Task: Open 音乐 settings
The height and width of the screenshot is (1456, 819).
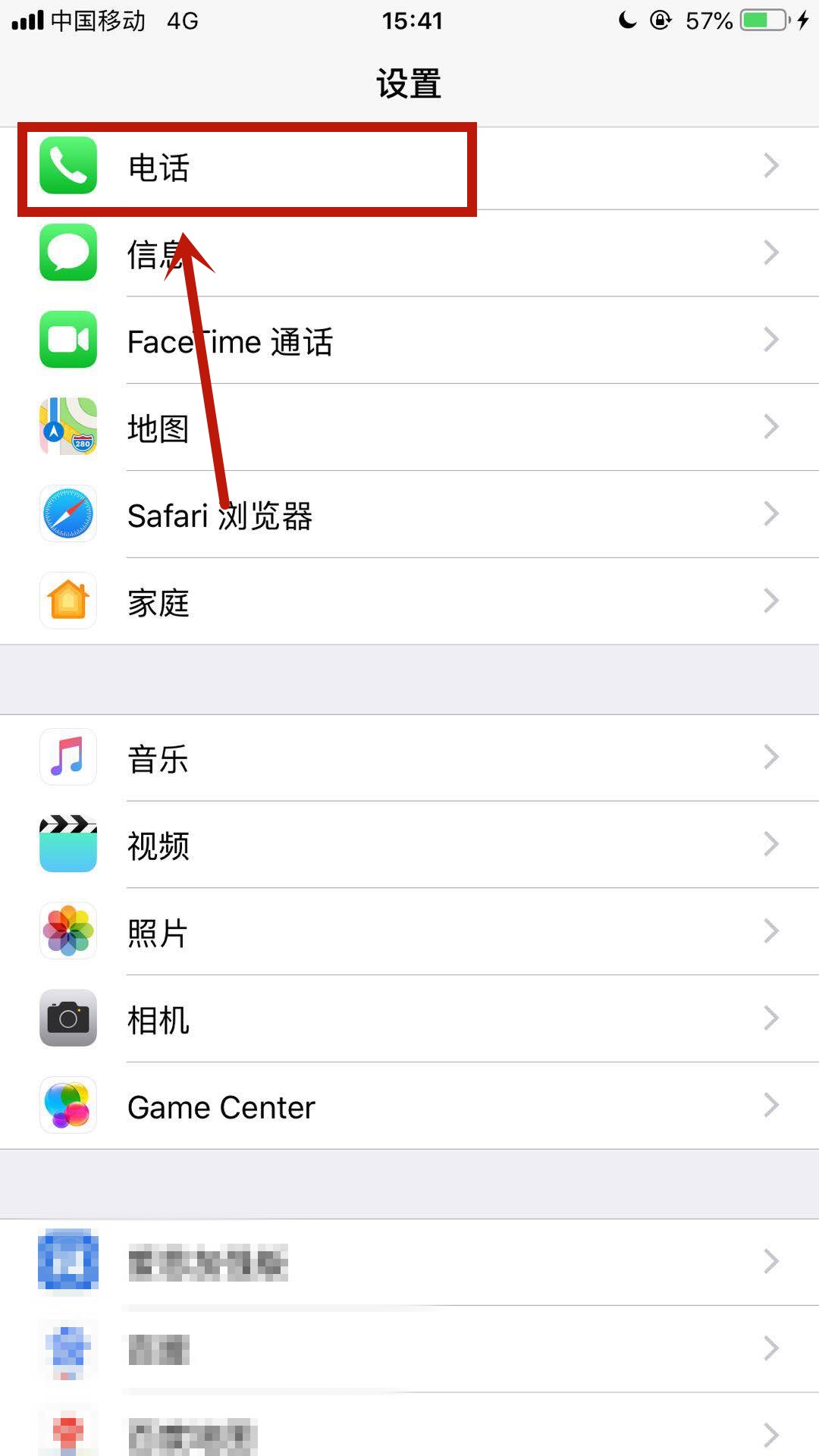Action: (x=409, y=758)
